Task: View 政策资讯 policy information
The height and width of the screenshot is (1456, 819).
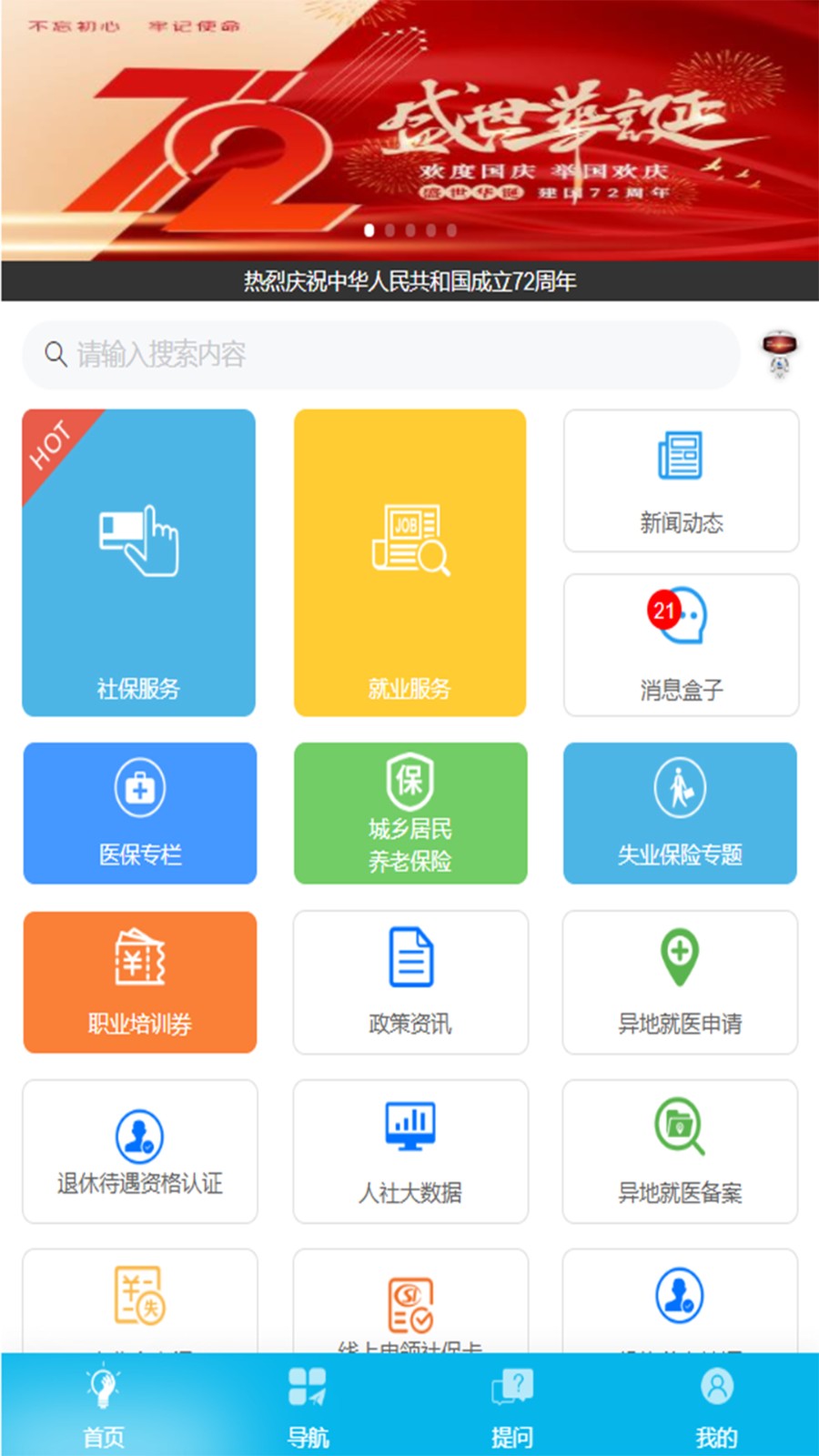Action: (x=409, y=983)
